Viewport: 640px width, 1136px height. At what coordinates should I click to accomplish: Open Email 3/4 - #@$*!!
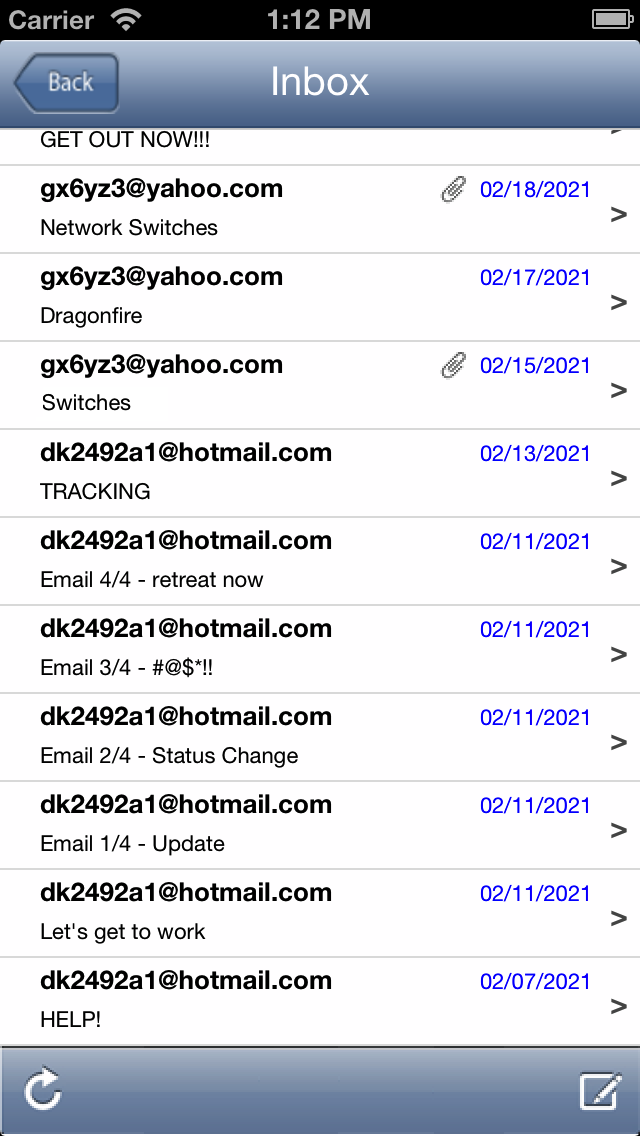320,649
